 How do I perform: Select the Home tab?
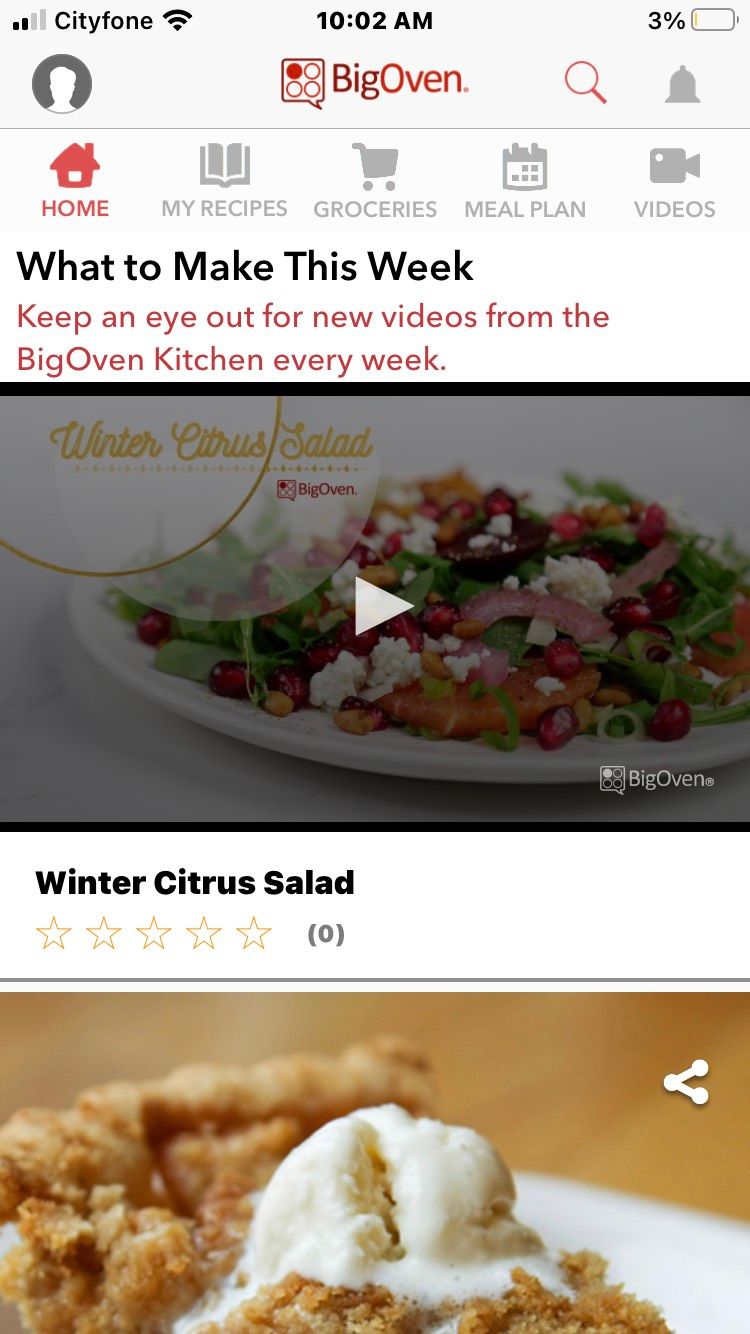pyautogui.click(x=75, y=181)
